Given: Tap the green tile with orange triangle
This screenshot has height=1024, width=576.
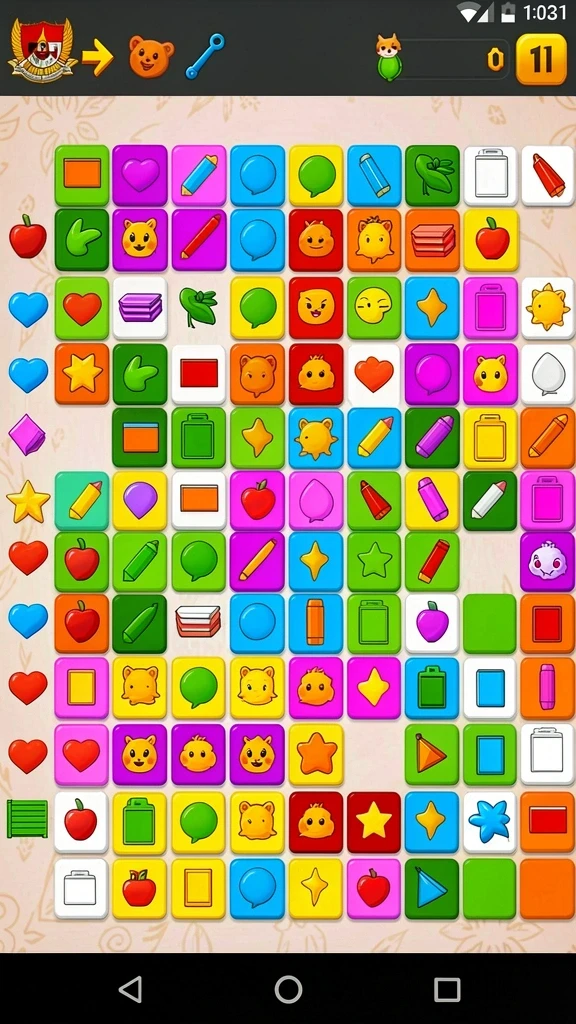Looking at the screenshot, I should [x=432, y=754].
